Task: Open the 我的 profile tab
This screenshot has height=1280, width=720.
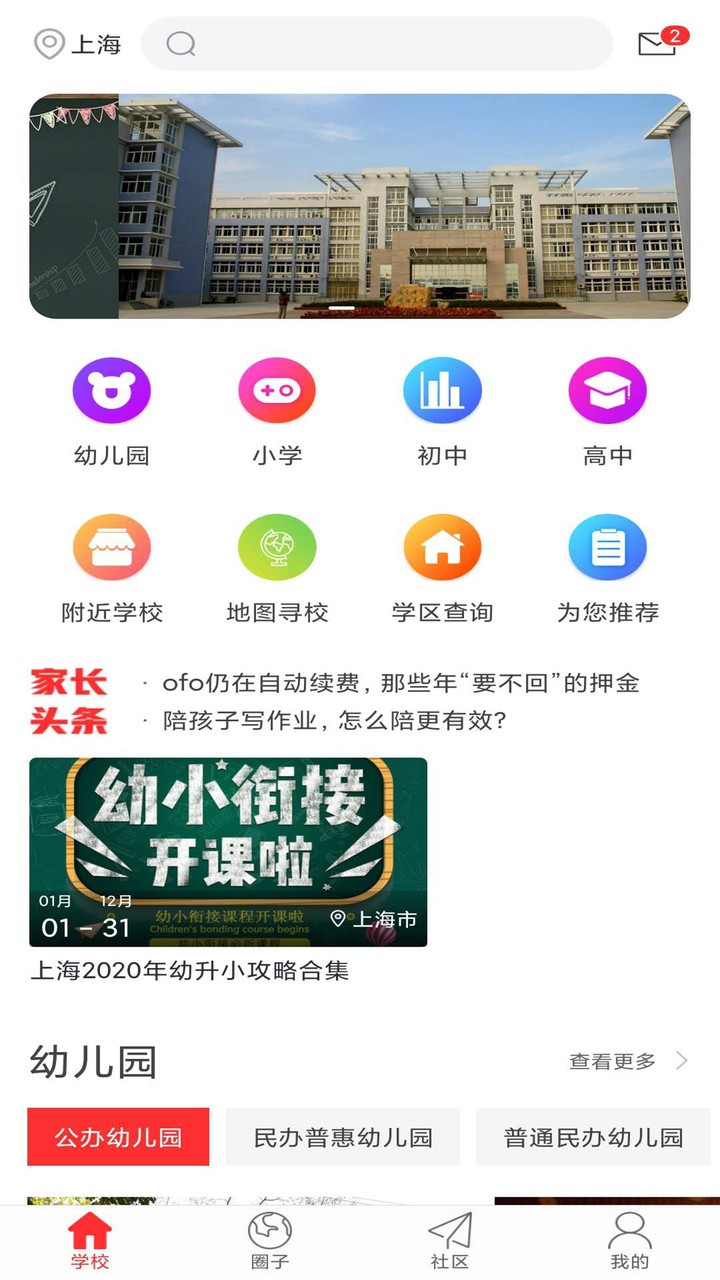Action: 629,1237
